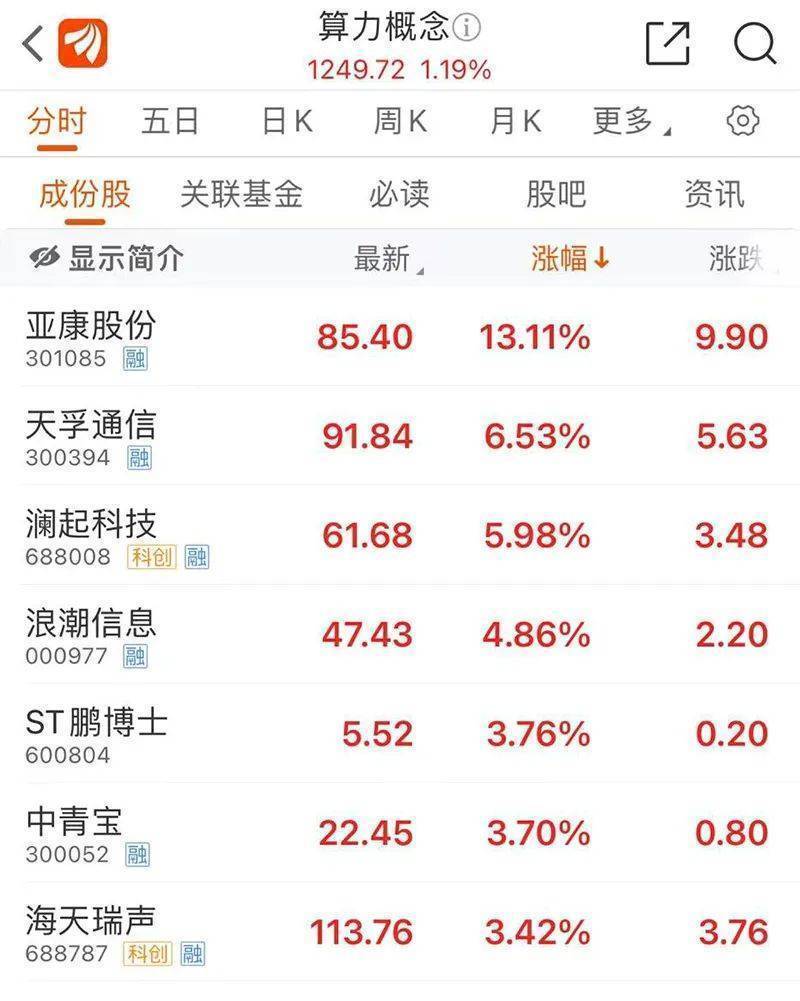The width and height of the screenshot is (800, 1001).
Task: Expand the 更多 chart options
Action: [x=630, y=121]
